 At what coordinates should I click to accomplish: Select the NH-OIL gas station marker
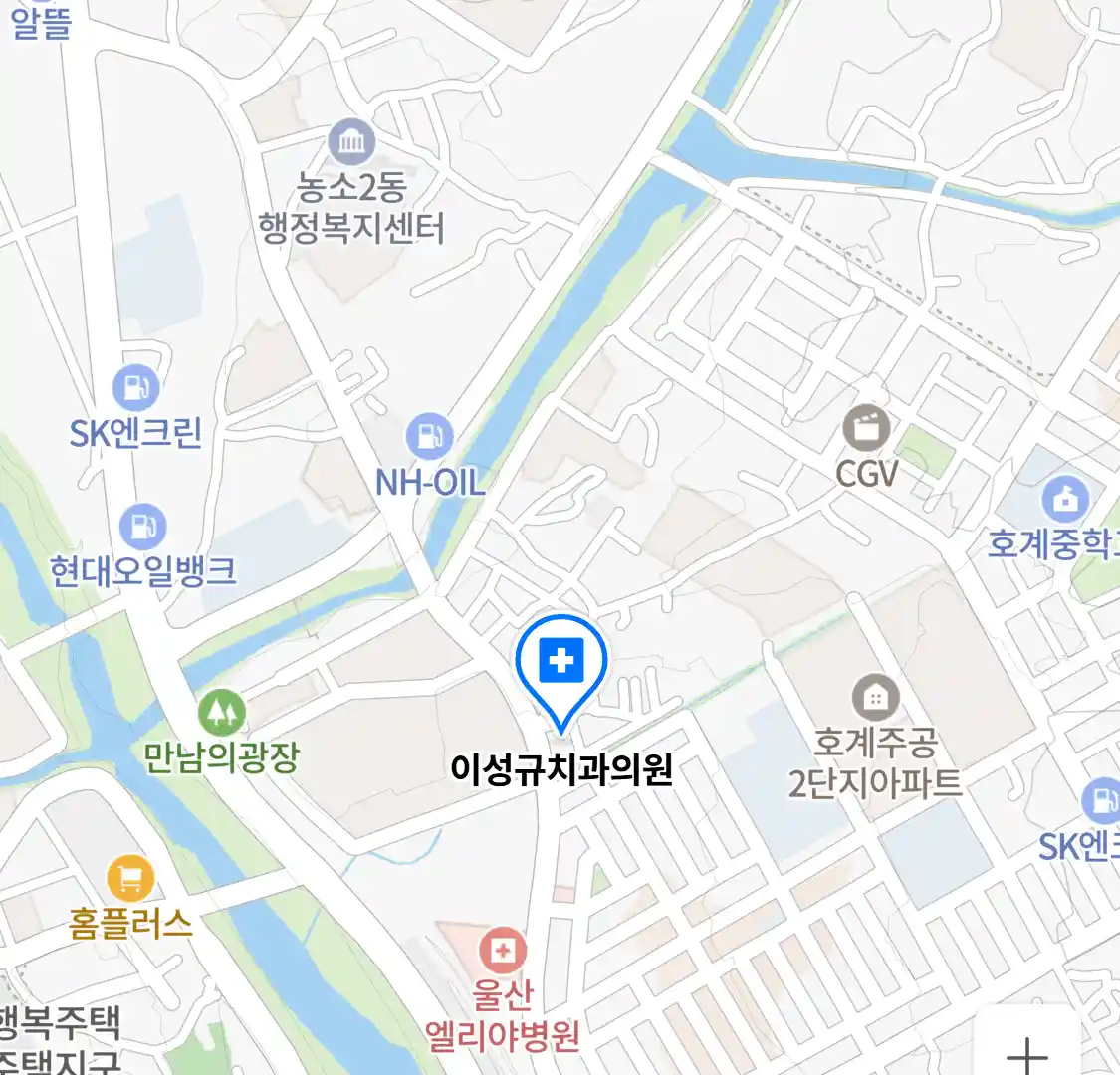(429, 437)
